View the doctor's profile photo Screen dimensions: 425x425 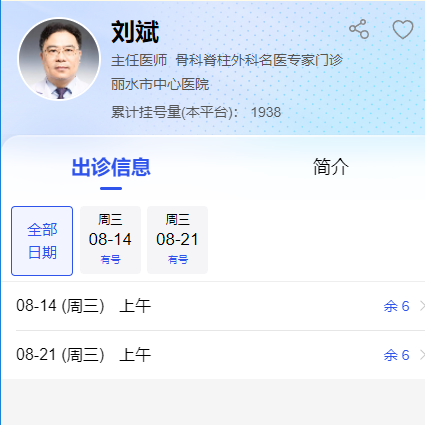[59, 59]
